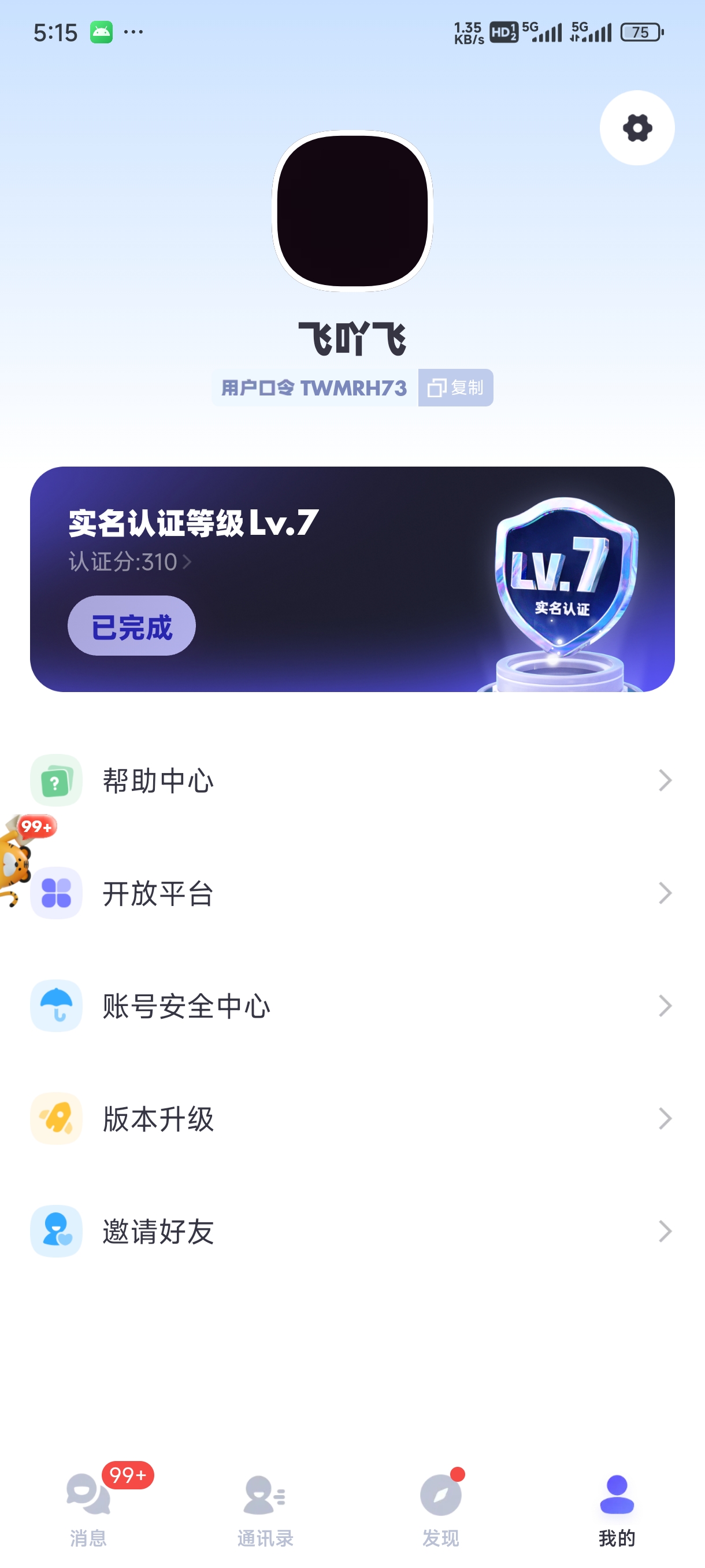The image size is (705, 1568).
Task: Open the Lv.7 real-name verification banner
Action: [352, 579]
